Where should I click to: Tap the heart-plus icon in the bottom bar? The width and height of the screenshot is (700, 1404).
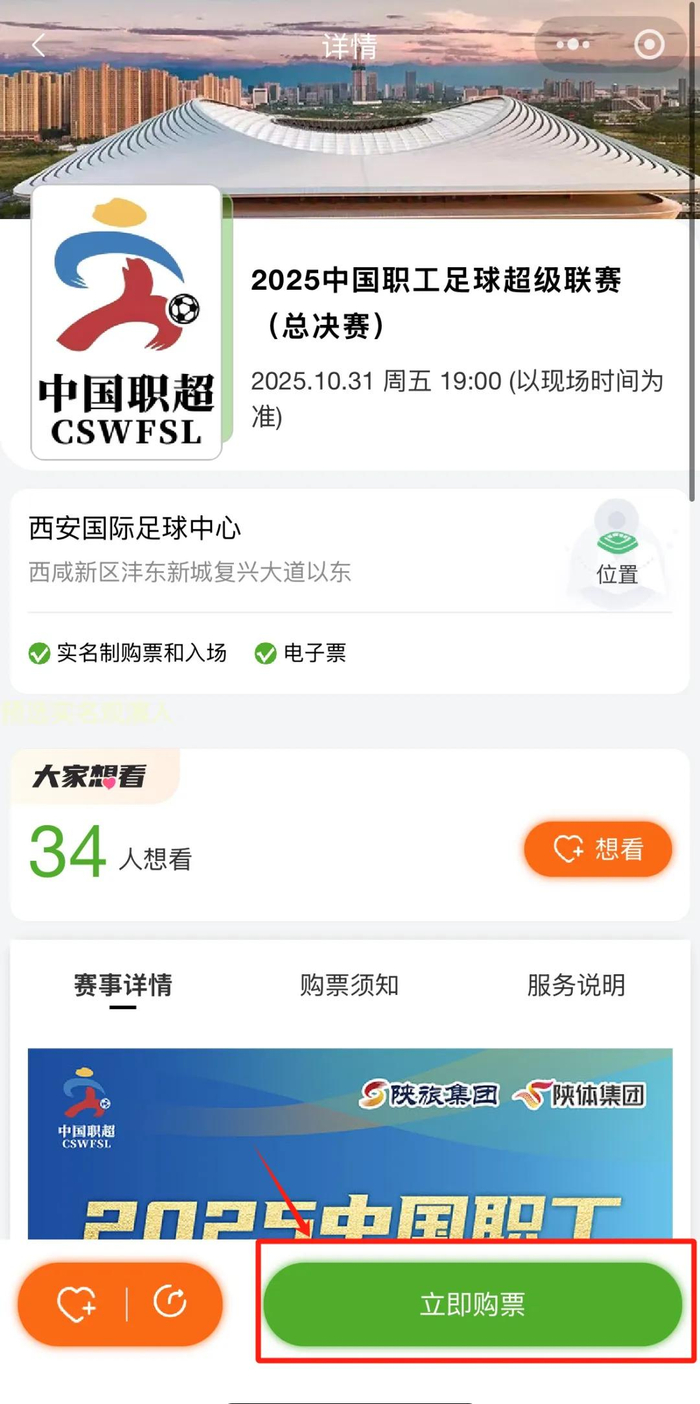coord(76,1304)
